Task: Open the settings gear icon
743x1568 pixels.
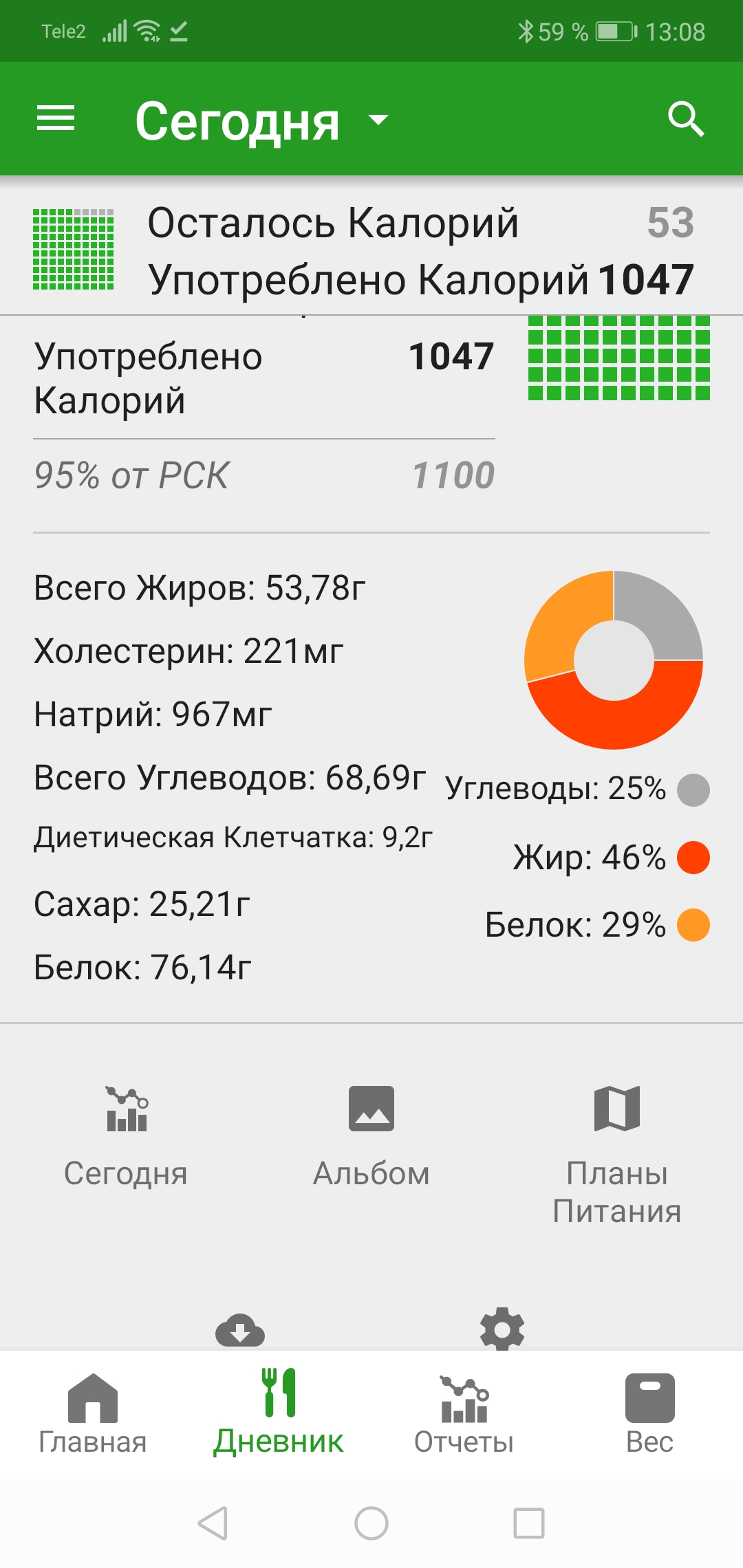Action: click(x=502, y=1329)
